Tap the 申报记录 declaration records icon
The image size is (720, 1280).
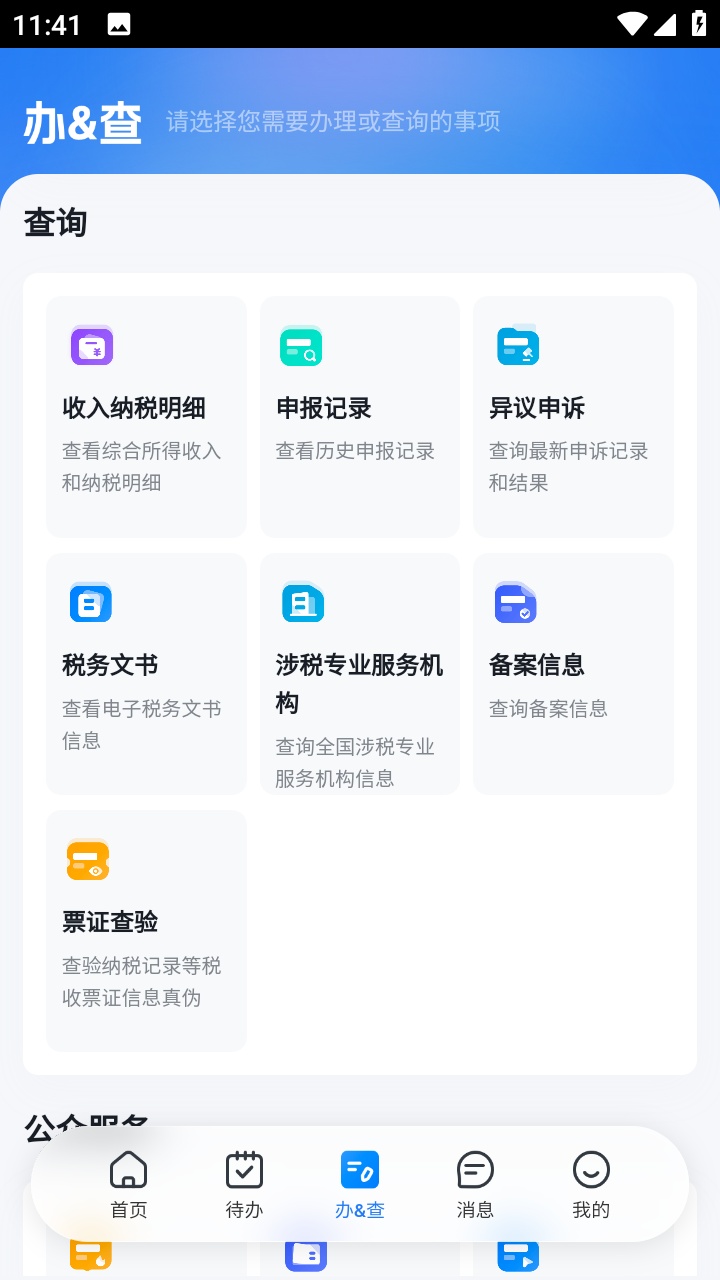tap(303, 346)
